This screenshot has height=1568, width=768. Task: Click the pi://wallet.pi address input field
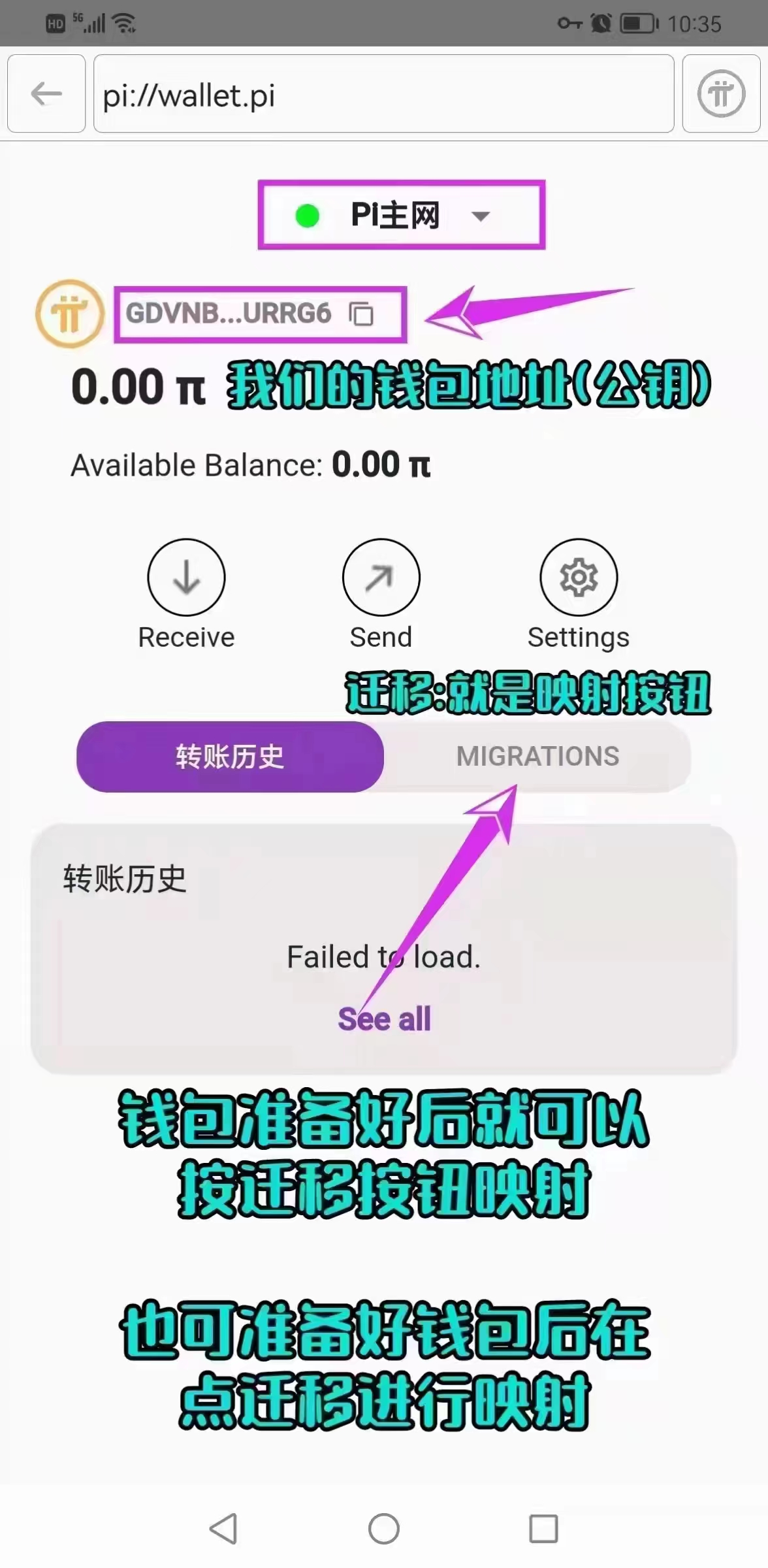coord(384,95)
